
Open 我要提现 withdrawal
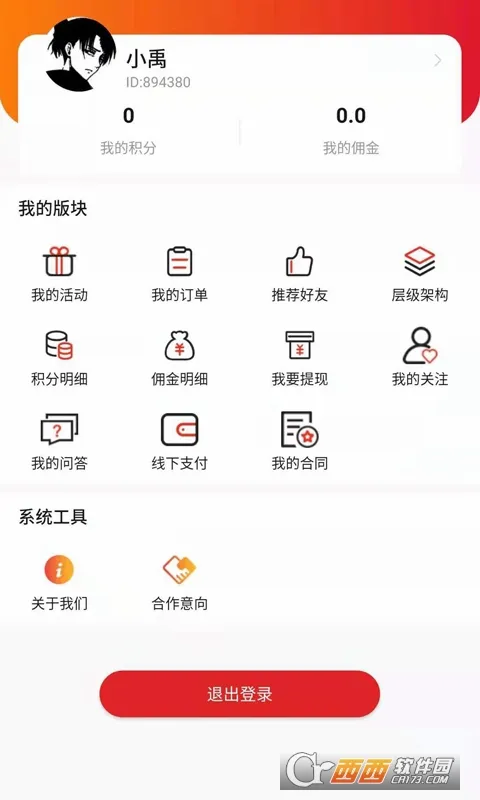[299, 358]
